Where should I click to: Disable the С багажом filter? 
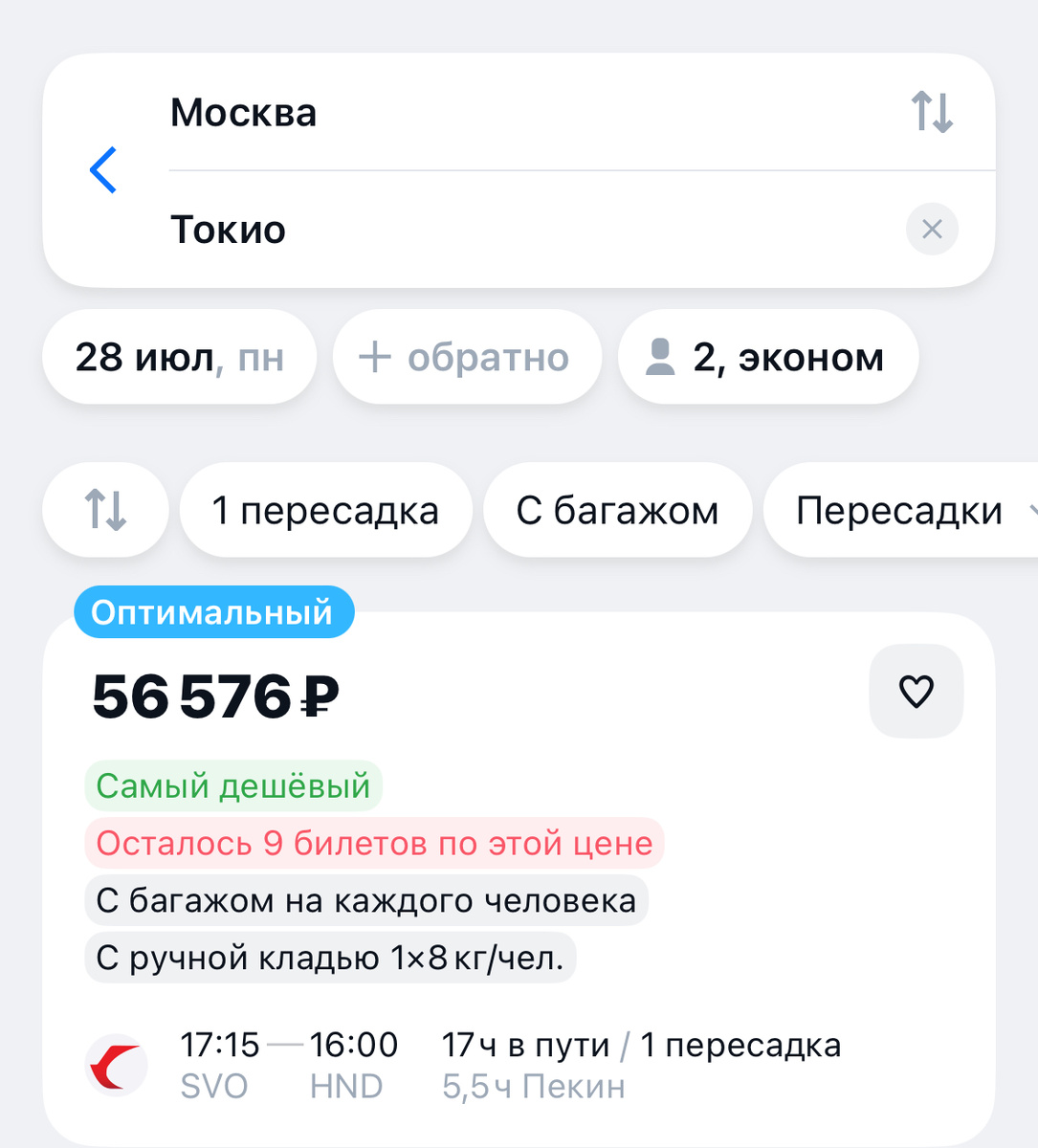617,510
